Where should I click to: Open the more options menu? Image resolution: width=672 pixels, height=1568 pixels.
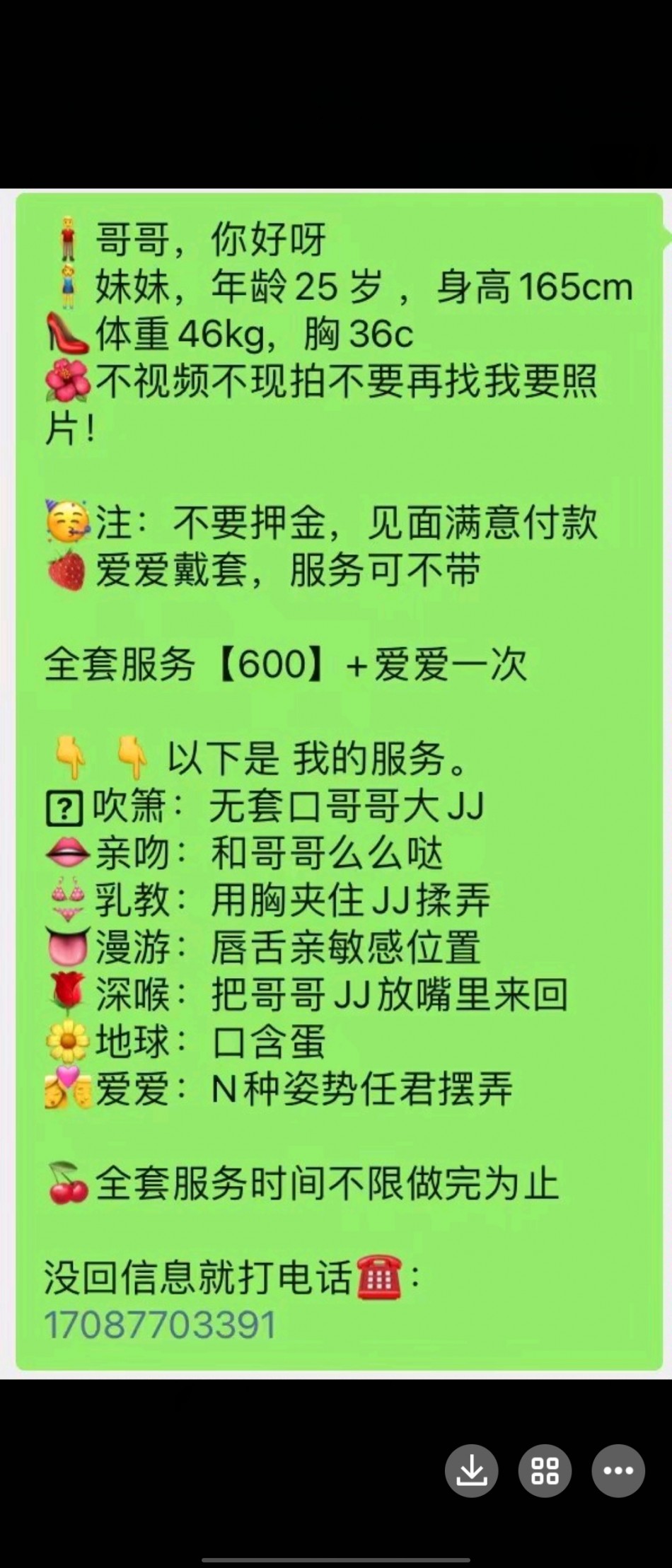coord(618,1471)
